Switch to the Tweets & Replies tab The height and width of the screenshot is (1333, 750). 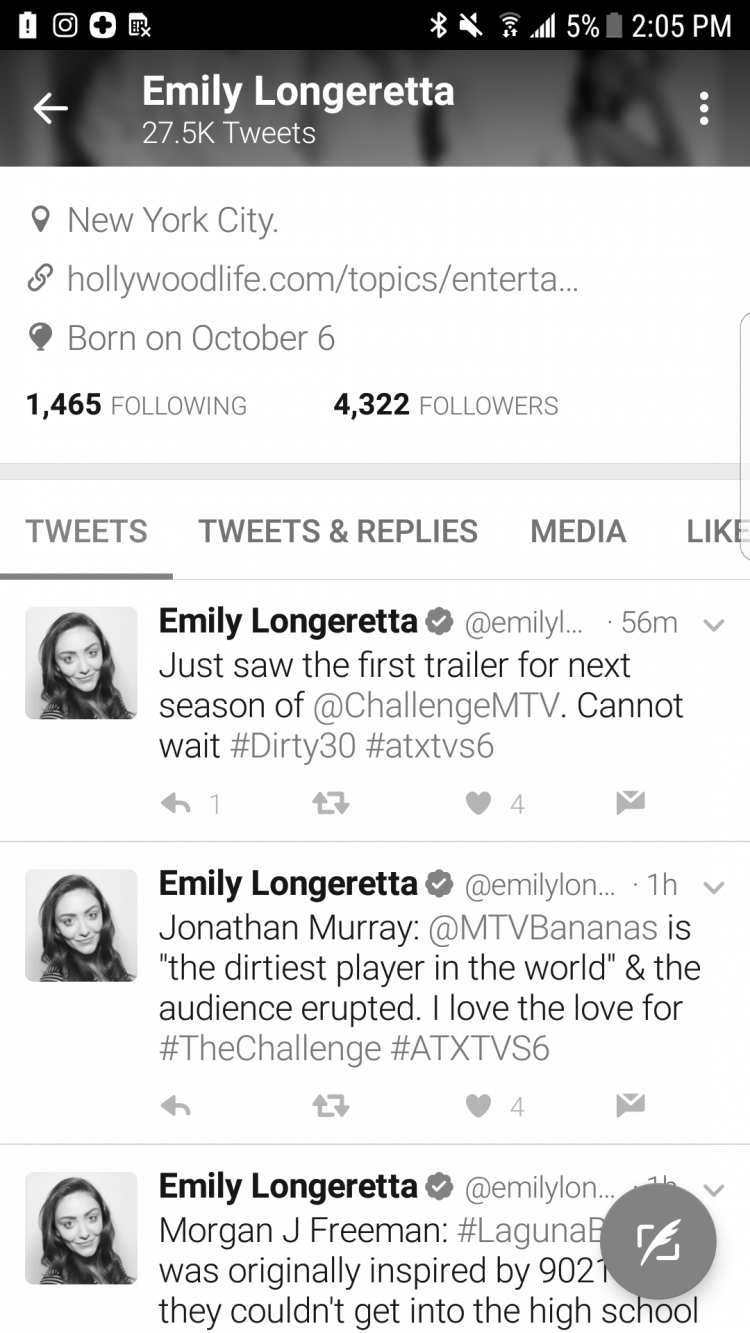pyautogui.click(x=338, y=531)
